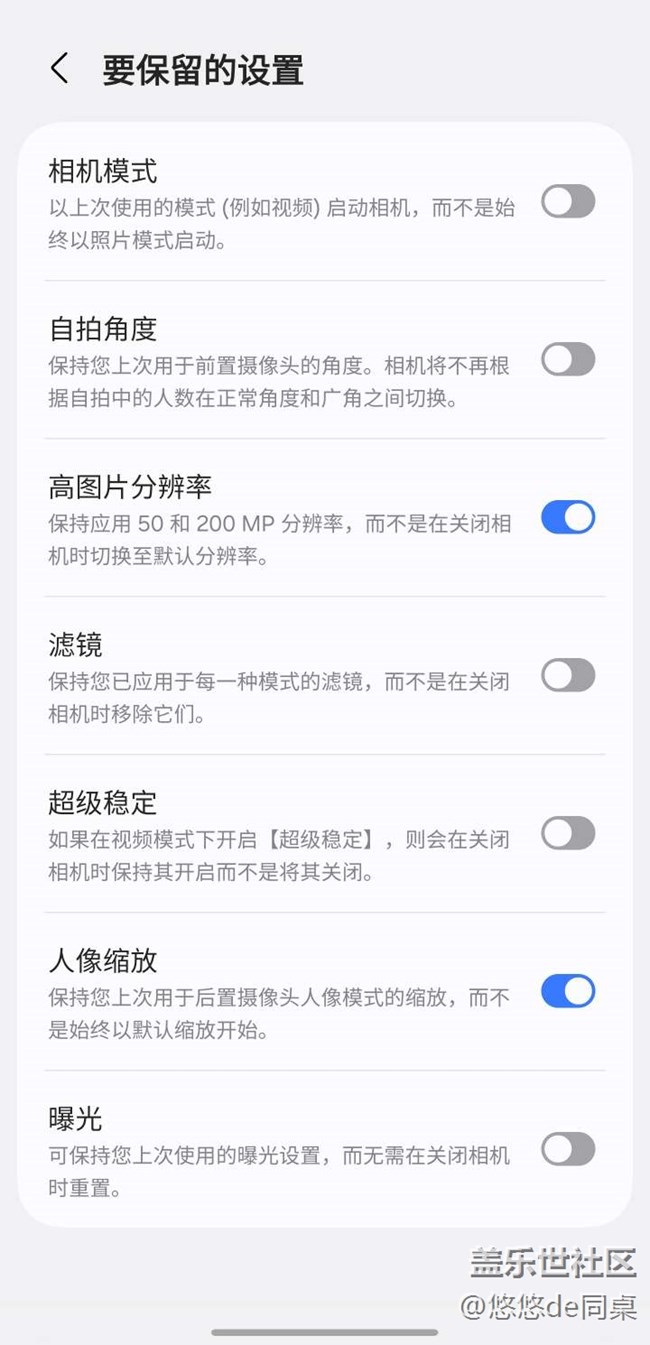Enable the 相机模式 toggle
Image resolution: width=650 pixels, height=1345 pixels.
pyautogui.click(x=568, y=202)
